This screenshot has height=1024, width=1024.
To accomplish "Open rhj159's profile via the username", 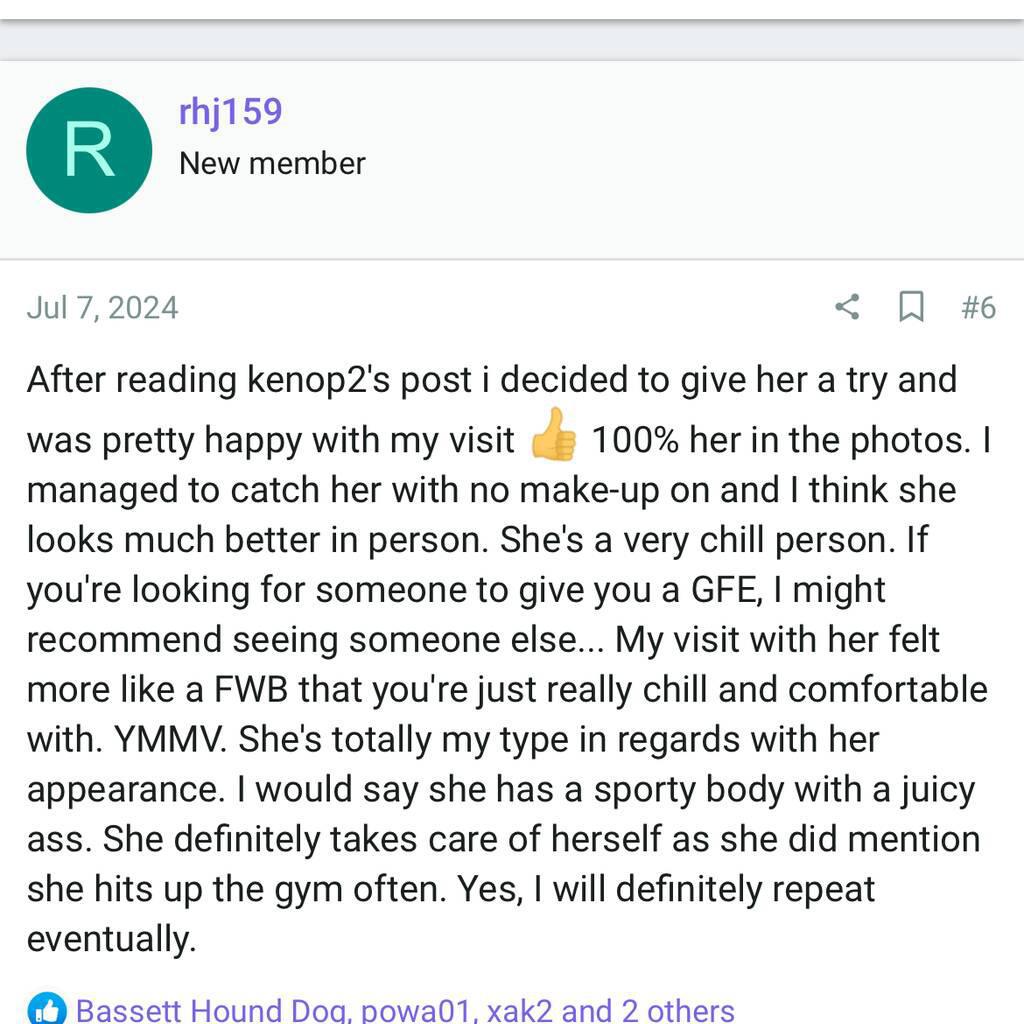I will 230,111.
